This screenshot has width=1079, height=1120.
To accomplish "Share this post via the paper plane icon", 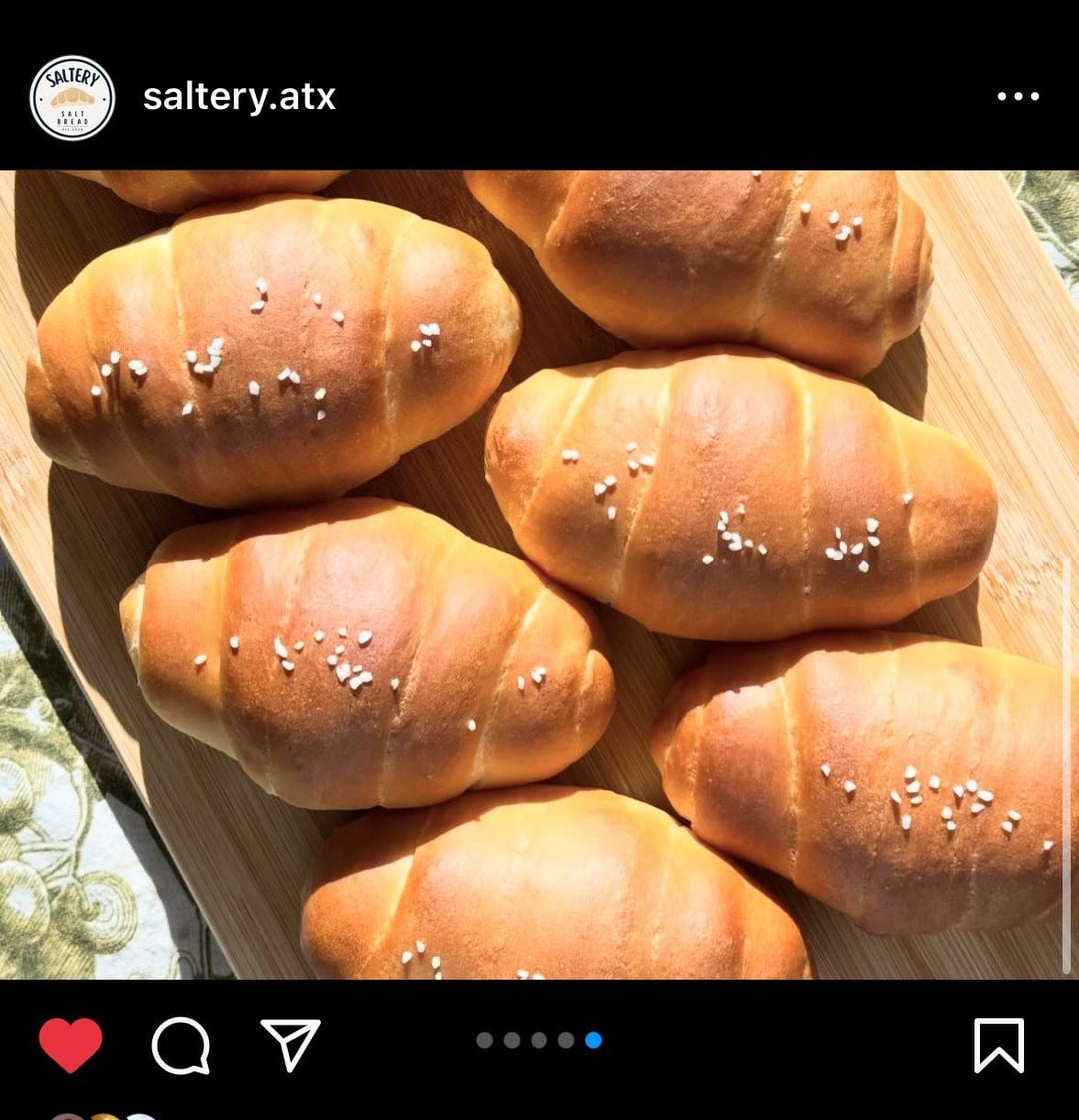I will click(x=290, y=1044).
